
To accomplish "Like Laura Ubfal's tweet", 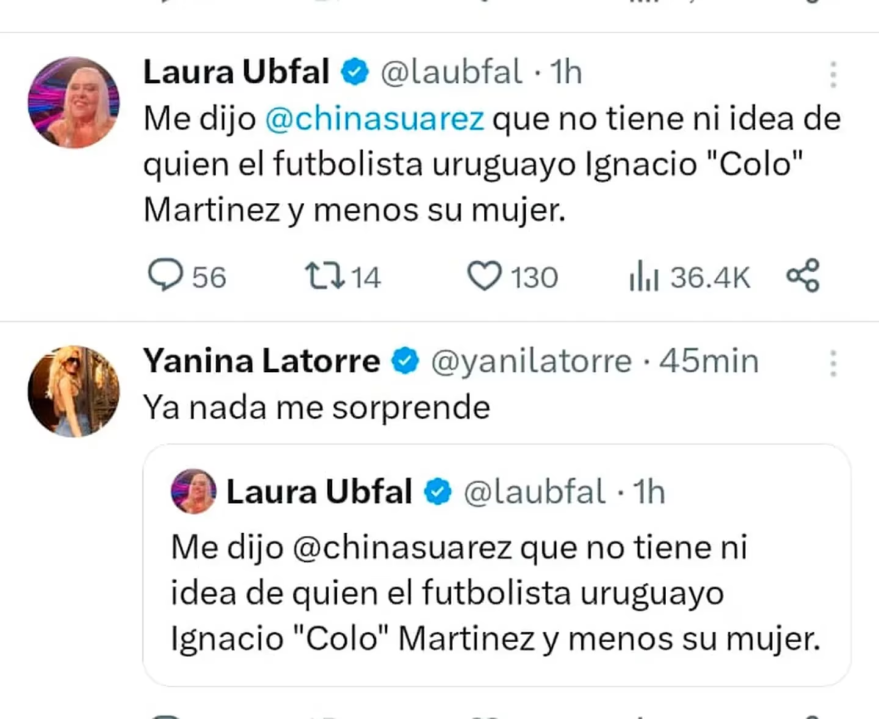I will click(x=485, y=276).
